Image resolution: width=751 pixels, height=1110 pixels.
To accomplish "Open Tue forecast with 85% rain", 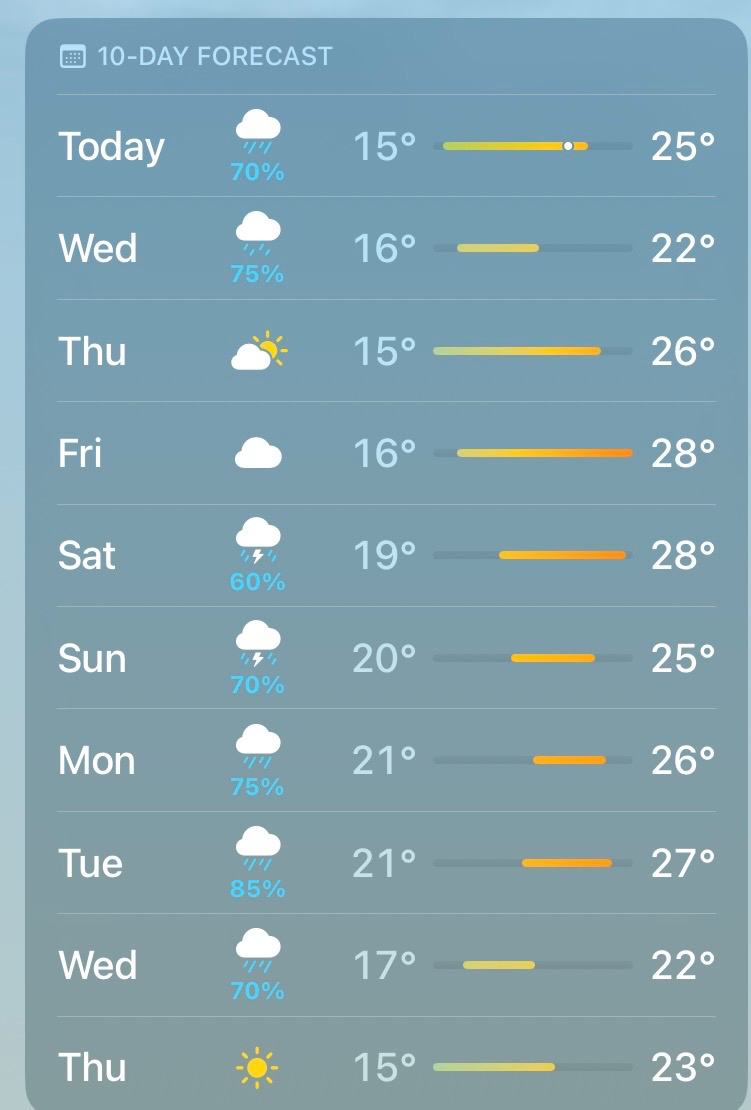I will click(386, 863).
